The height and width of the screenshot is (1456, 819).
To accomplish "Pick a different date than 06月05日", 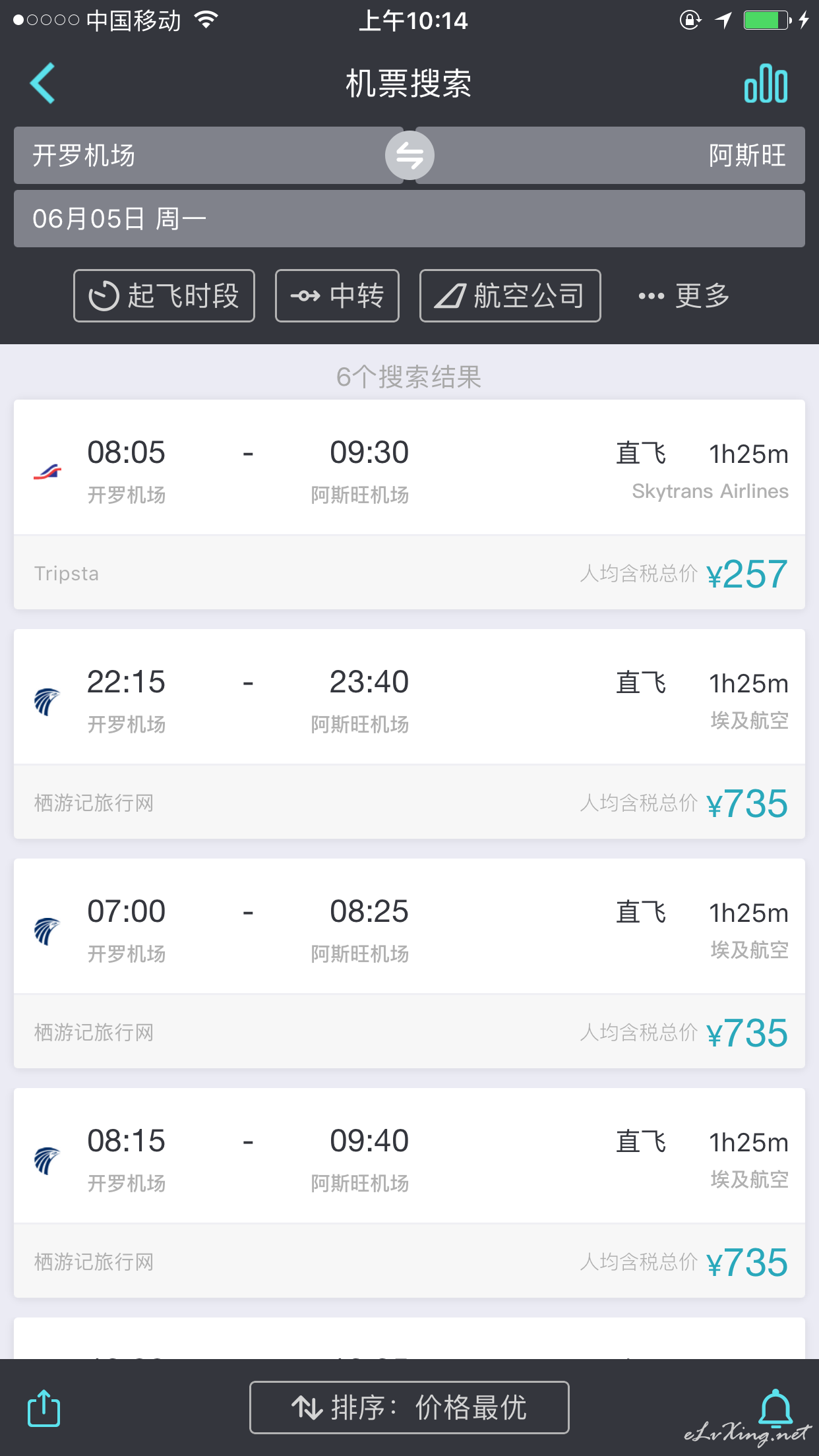I will (x=409, y=219).
